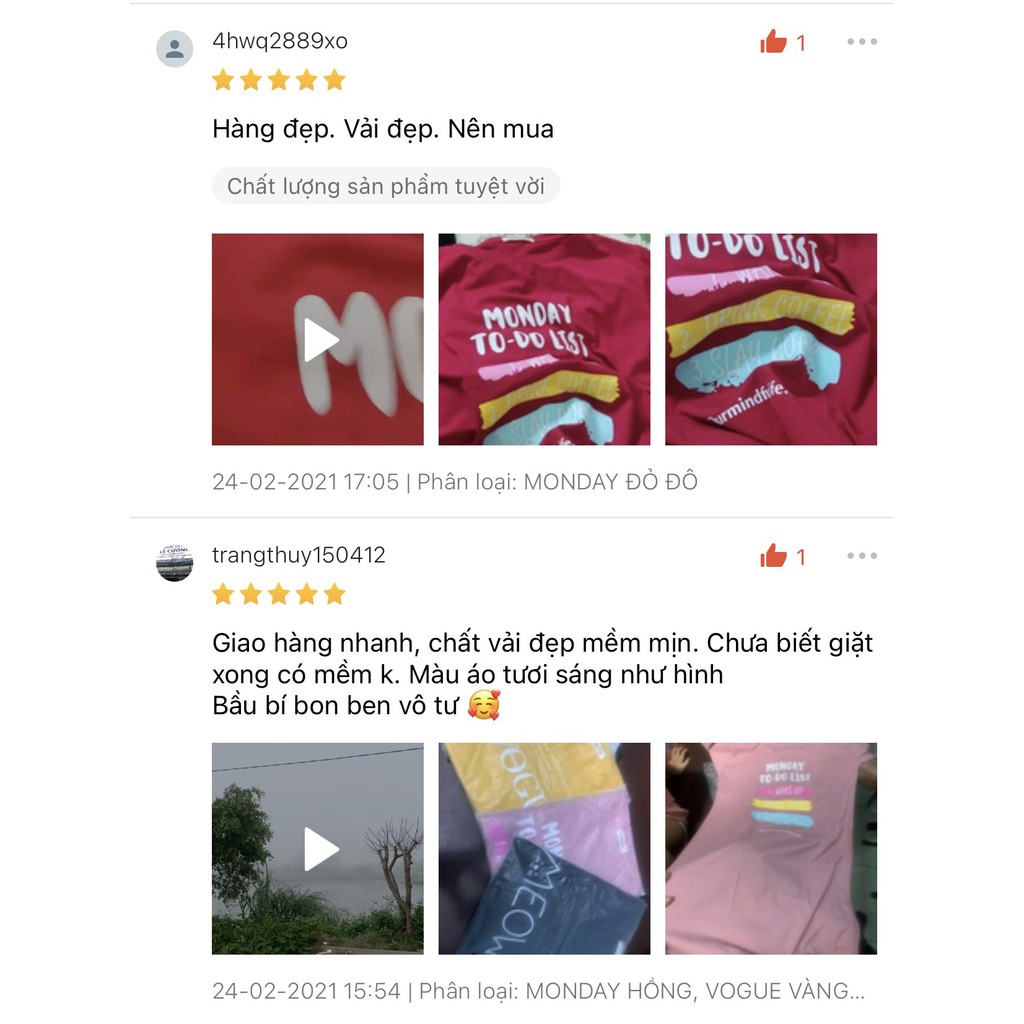View the pink Monday To-Do List shirt photo
The image size is (1024, 1024).
tap(771, 849)
